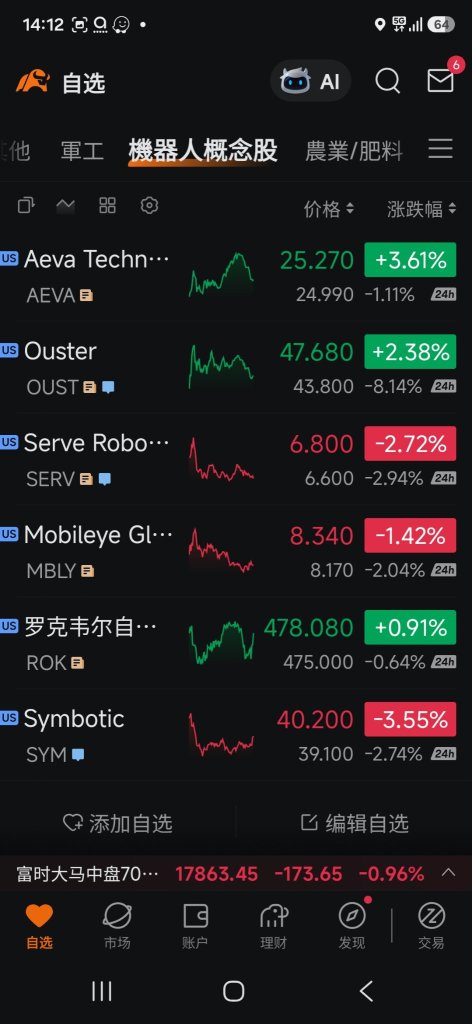
Task: Open the Ouster OUST stock row
Action: [236, 368]
